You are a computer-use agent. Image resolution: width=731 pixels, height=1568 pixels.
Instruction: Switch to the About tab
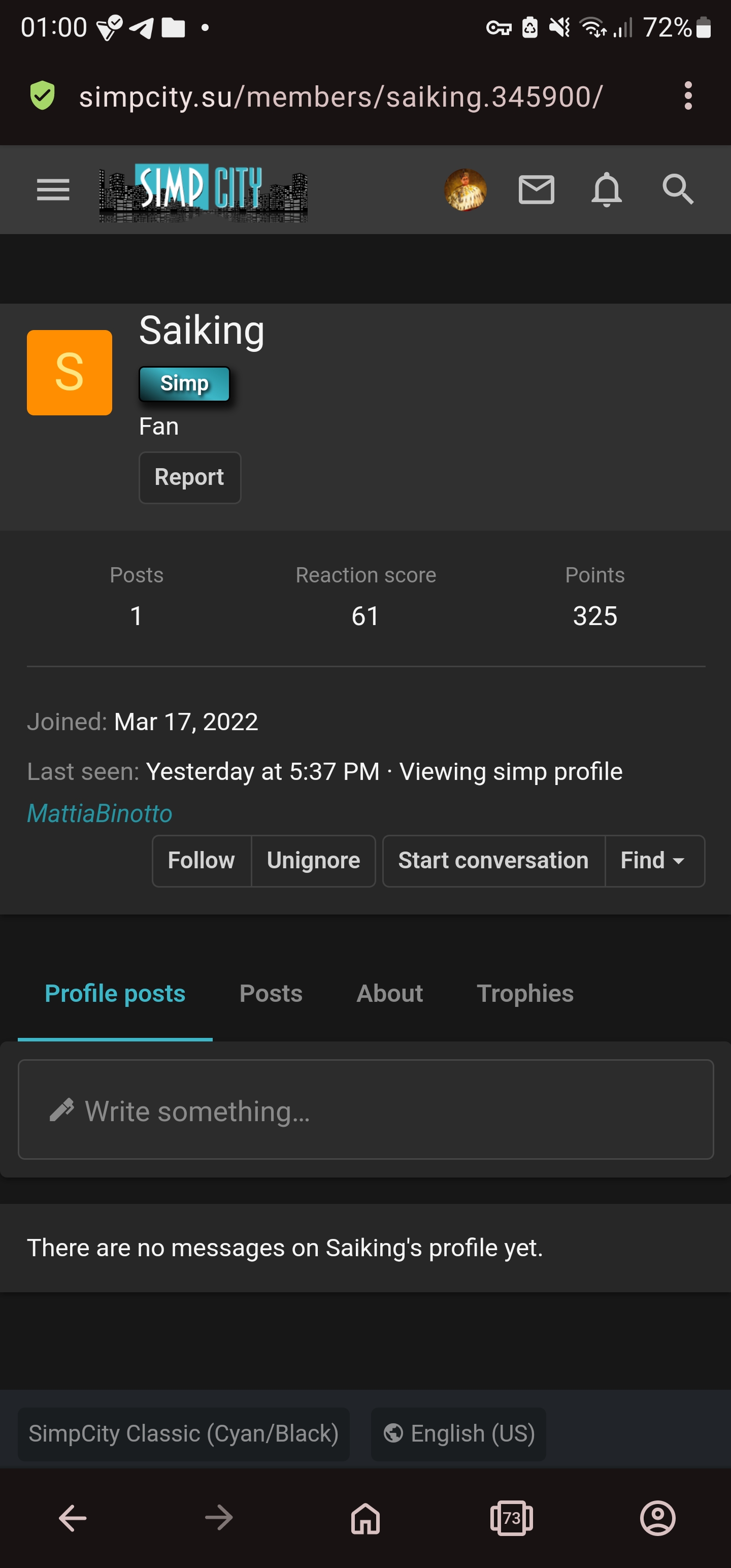tap(389, 993)
